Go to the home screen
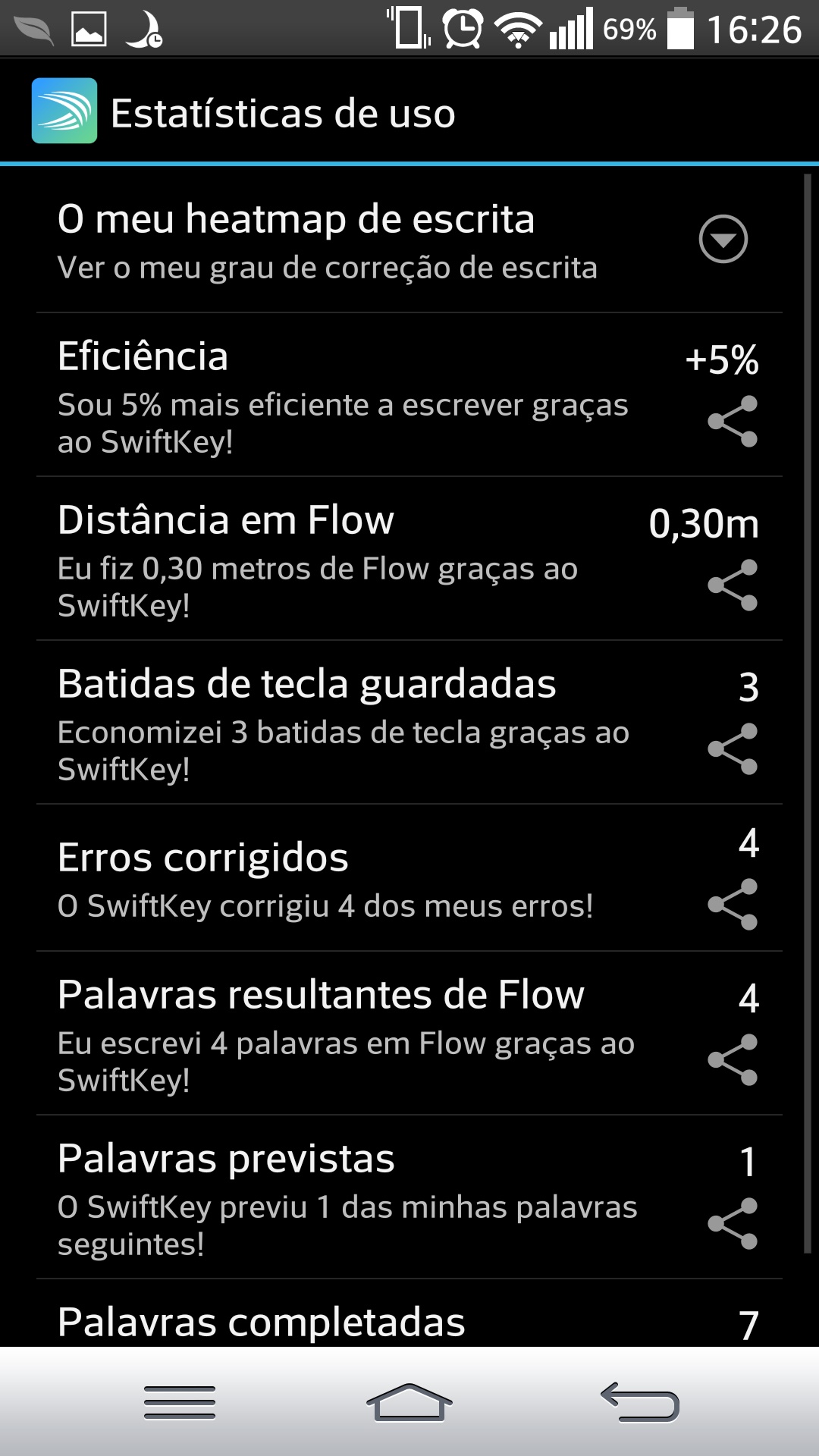Viewport: 819px width, 1456px height. [x=409, y=1402]
